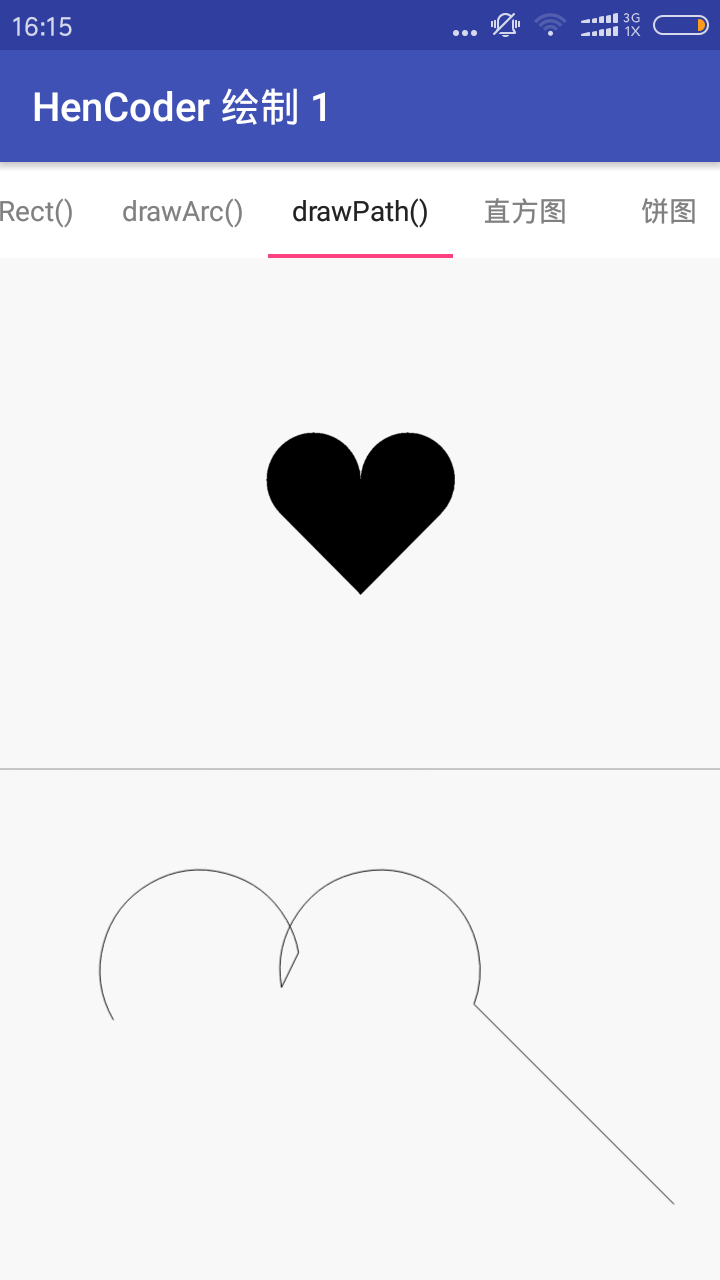This screenshot has height=1280, width=720.
Task: Switch to the drawArc() tab
Action: coord(182,211)
